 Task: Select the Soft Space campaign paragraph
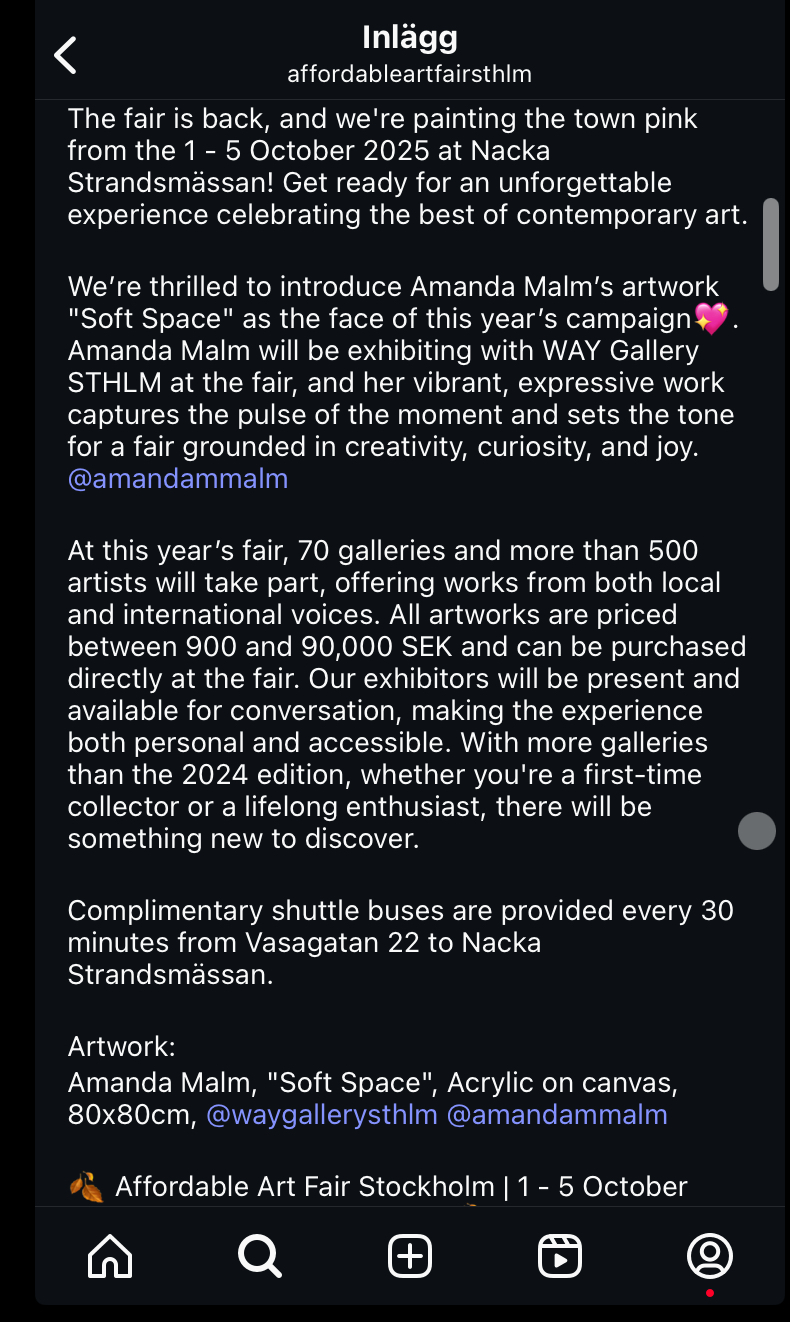click(x=400, y=382)
